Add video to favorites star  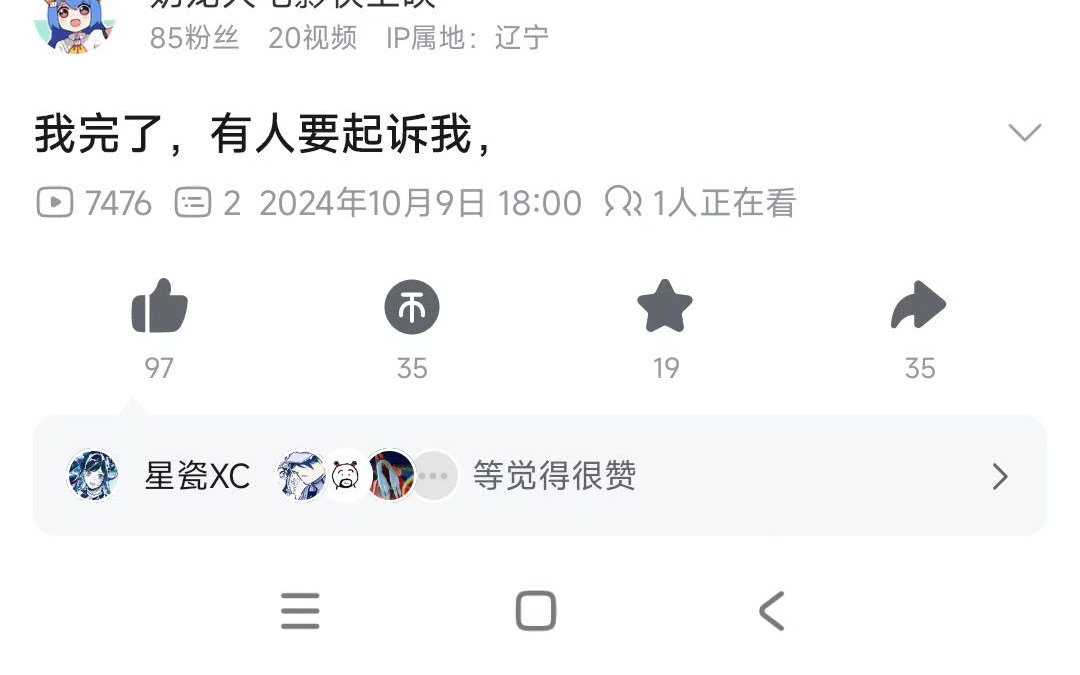[x=665, y=307]
